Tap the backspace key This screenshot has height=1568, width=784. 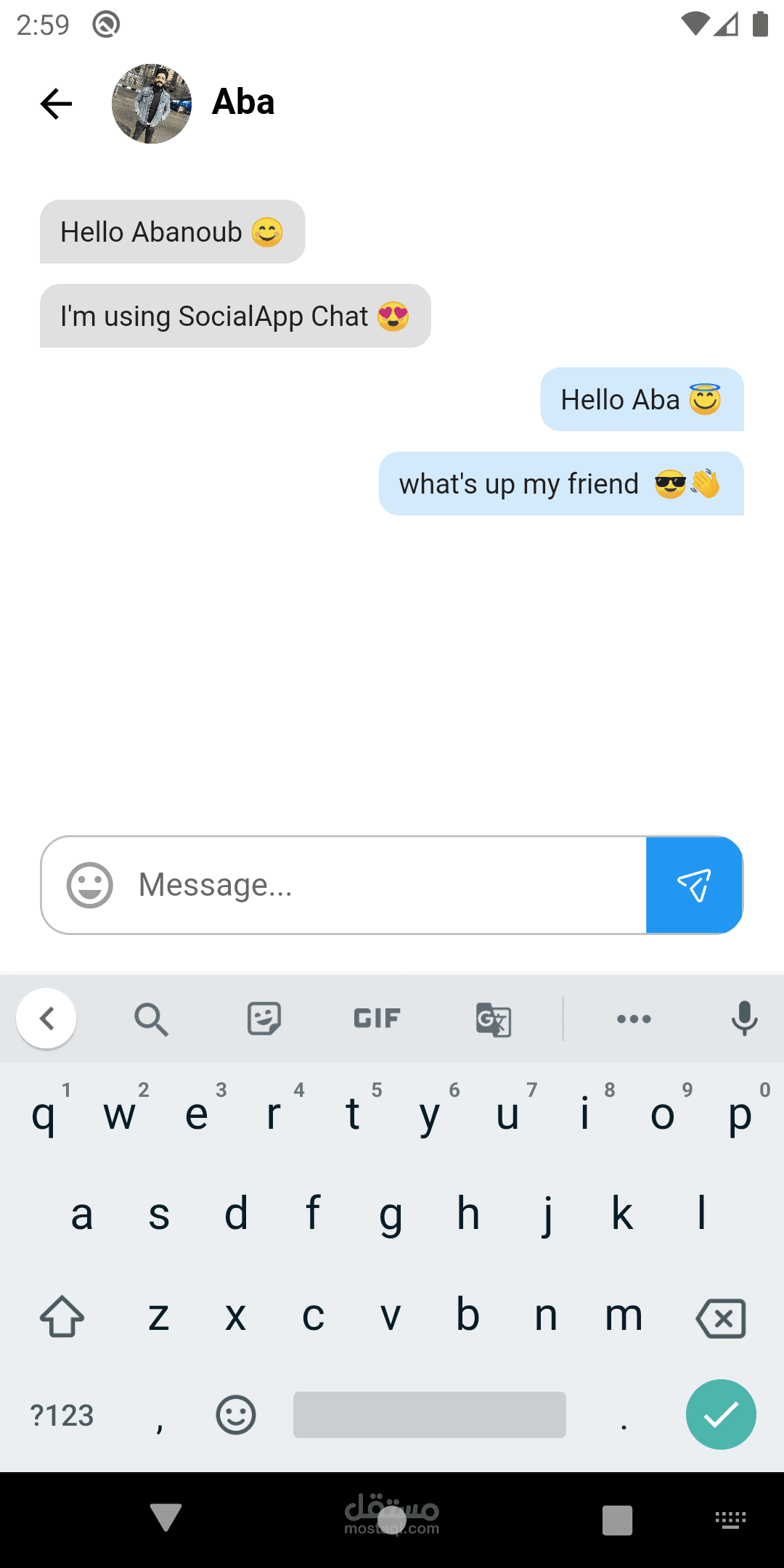[721, 1318]
